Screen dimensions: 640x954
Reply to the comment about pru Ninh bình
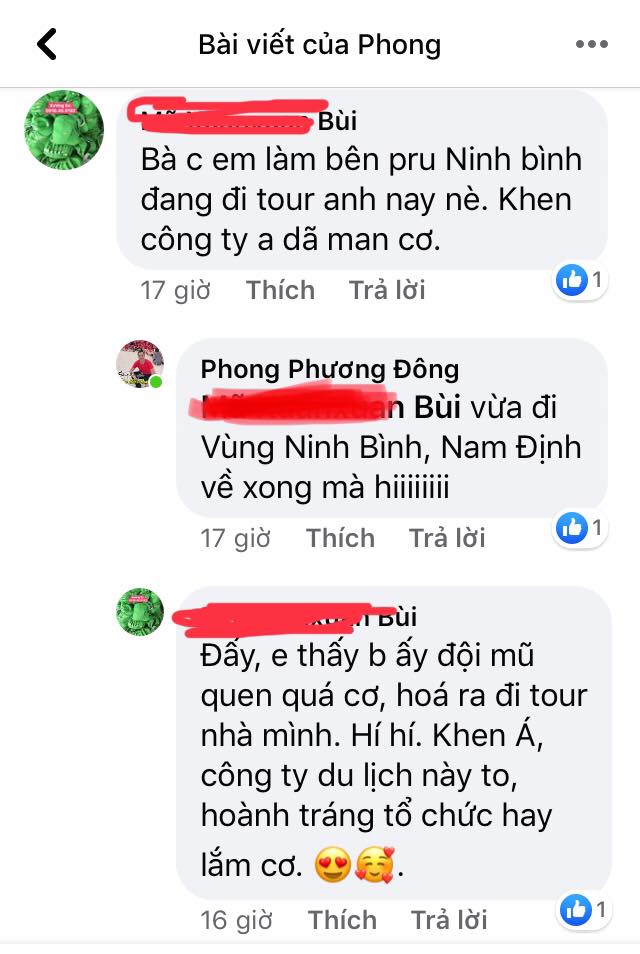click(387, 290)
